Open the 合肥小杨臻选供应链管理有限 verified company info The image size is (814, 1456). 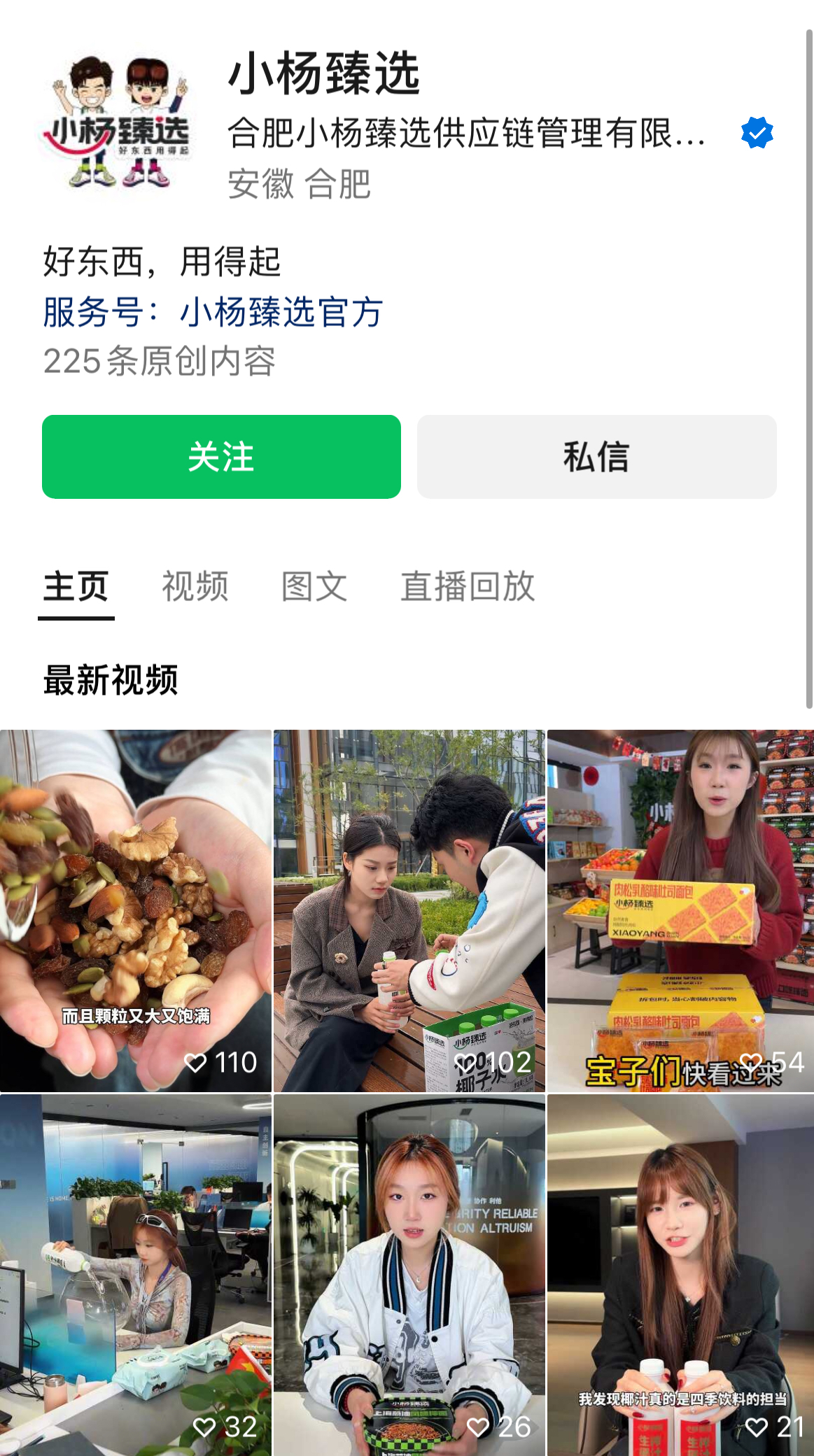[x=466, y=133]
